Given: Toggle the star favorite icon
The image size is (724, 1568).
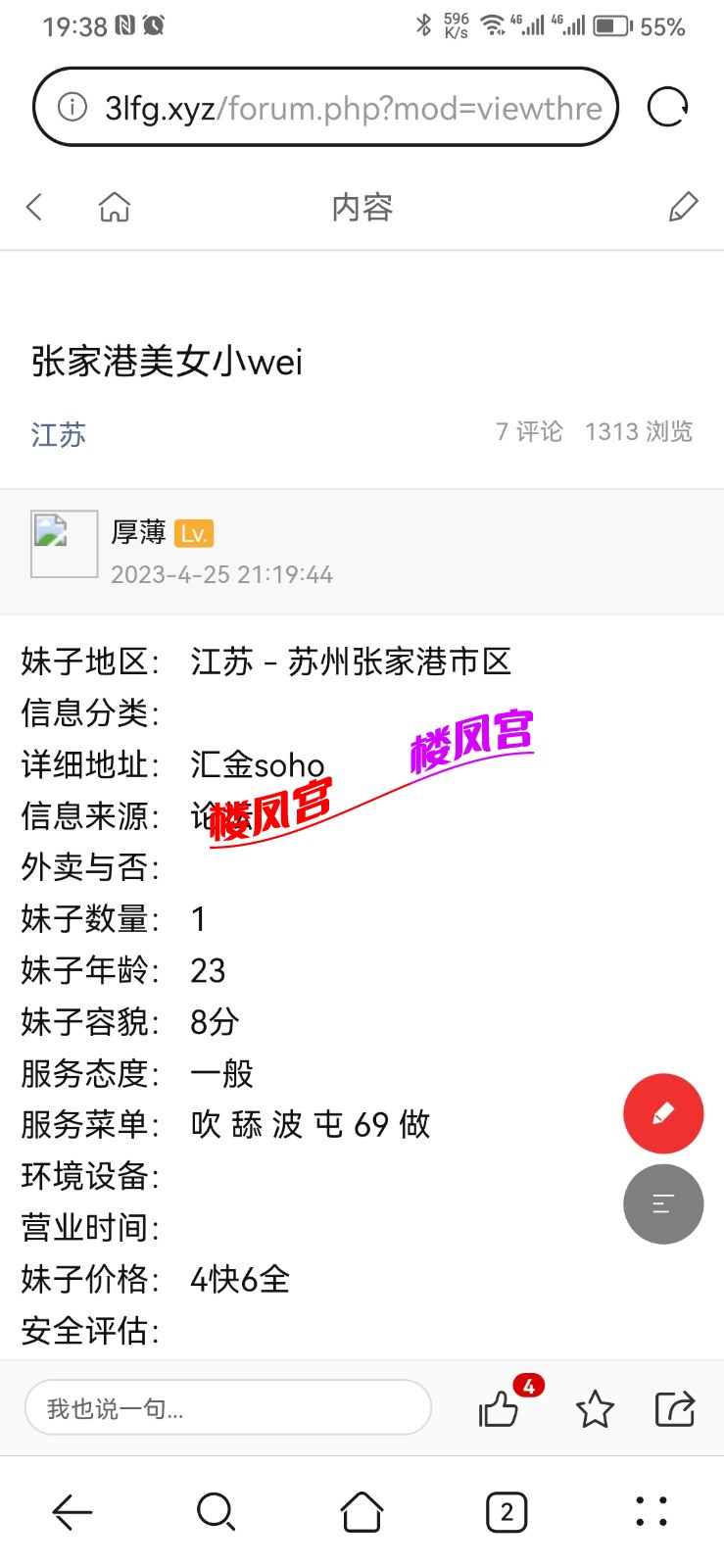Looking at the screenshot, I should click(595, 1409).
